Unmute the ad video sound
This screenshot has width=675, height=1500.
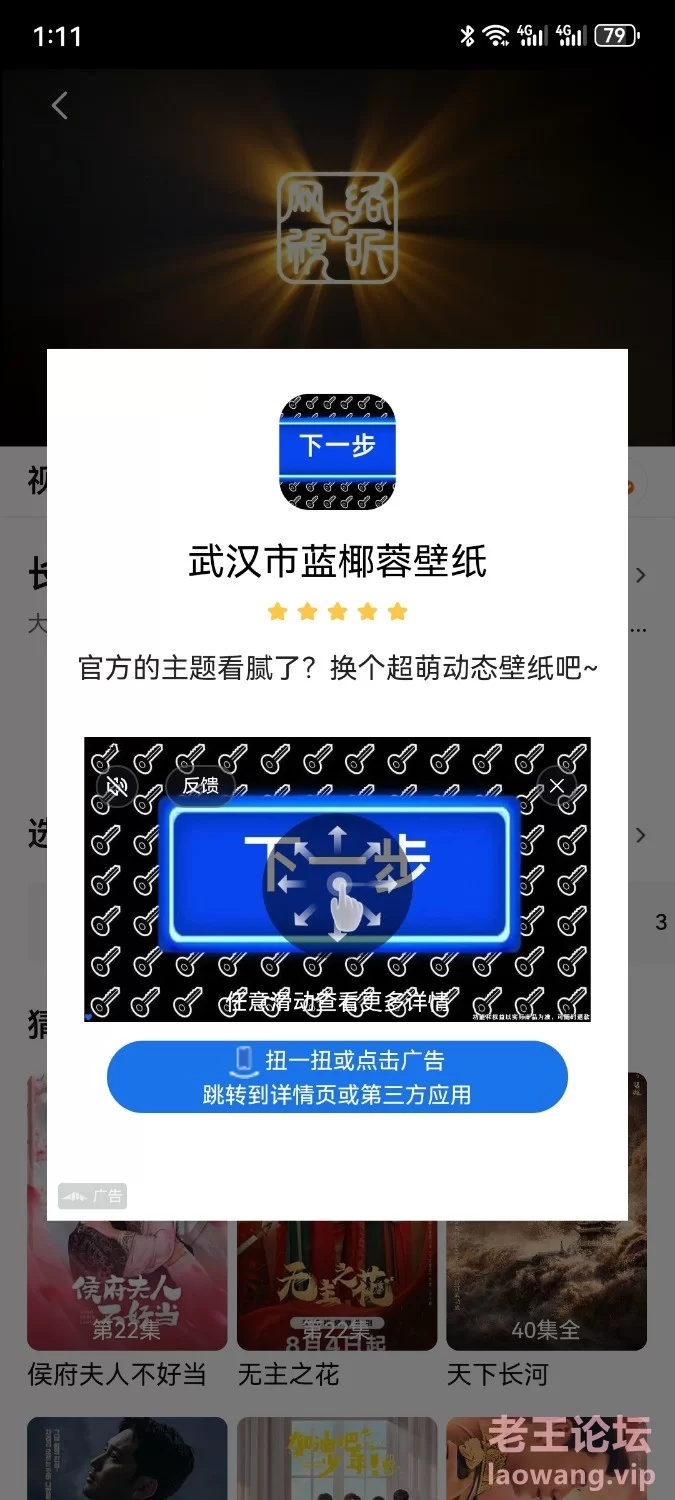pos(117,786)
